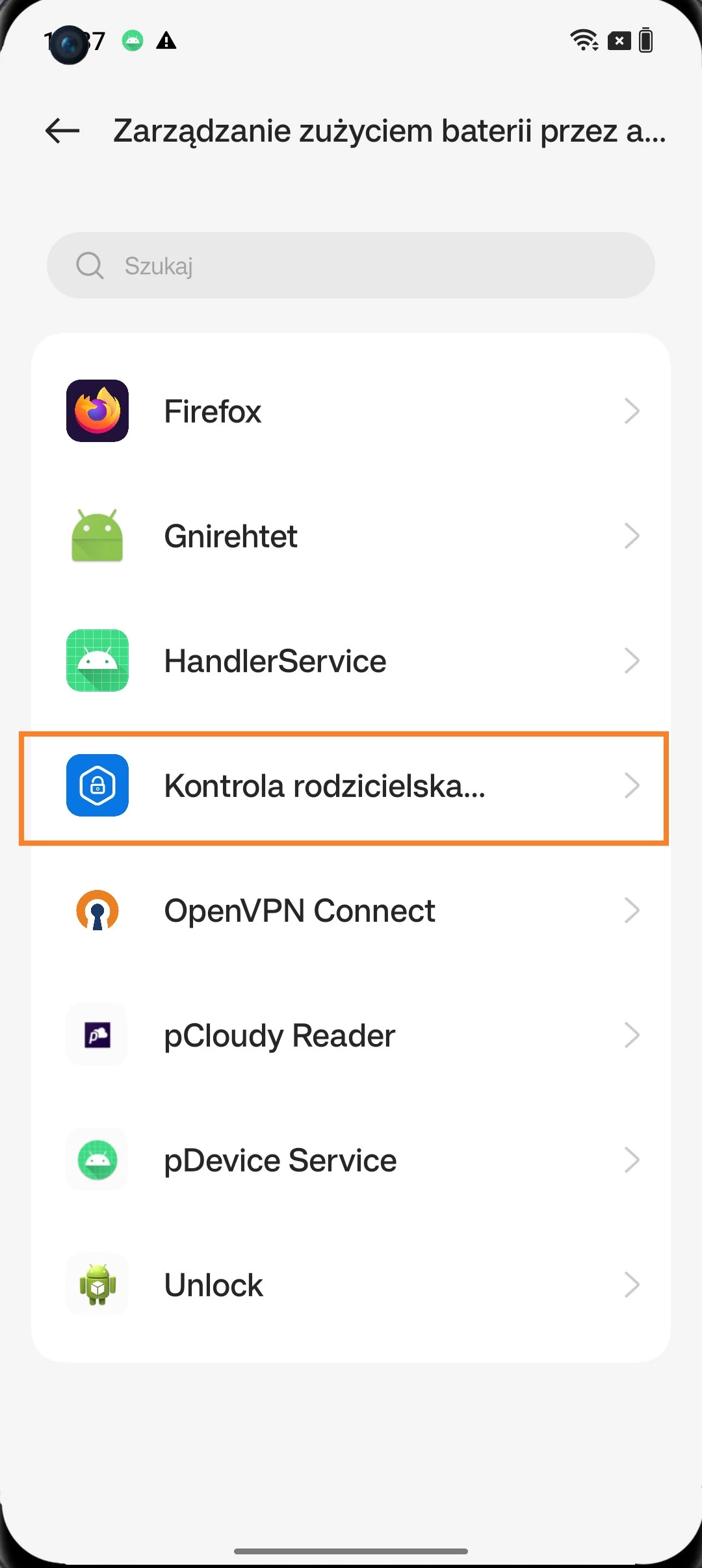Viewport: 702px width, 1568px height.
Task: View pDevice Service battery options
Action: click(x=351, y=1160)
